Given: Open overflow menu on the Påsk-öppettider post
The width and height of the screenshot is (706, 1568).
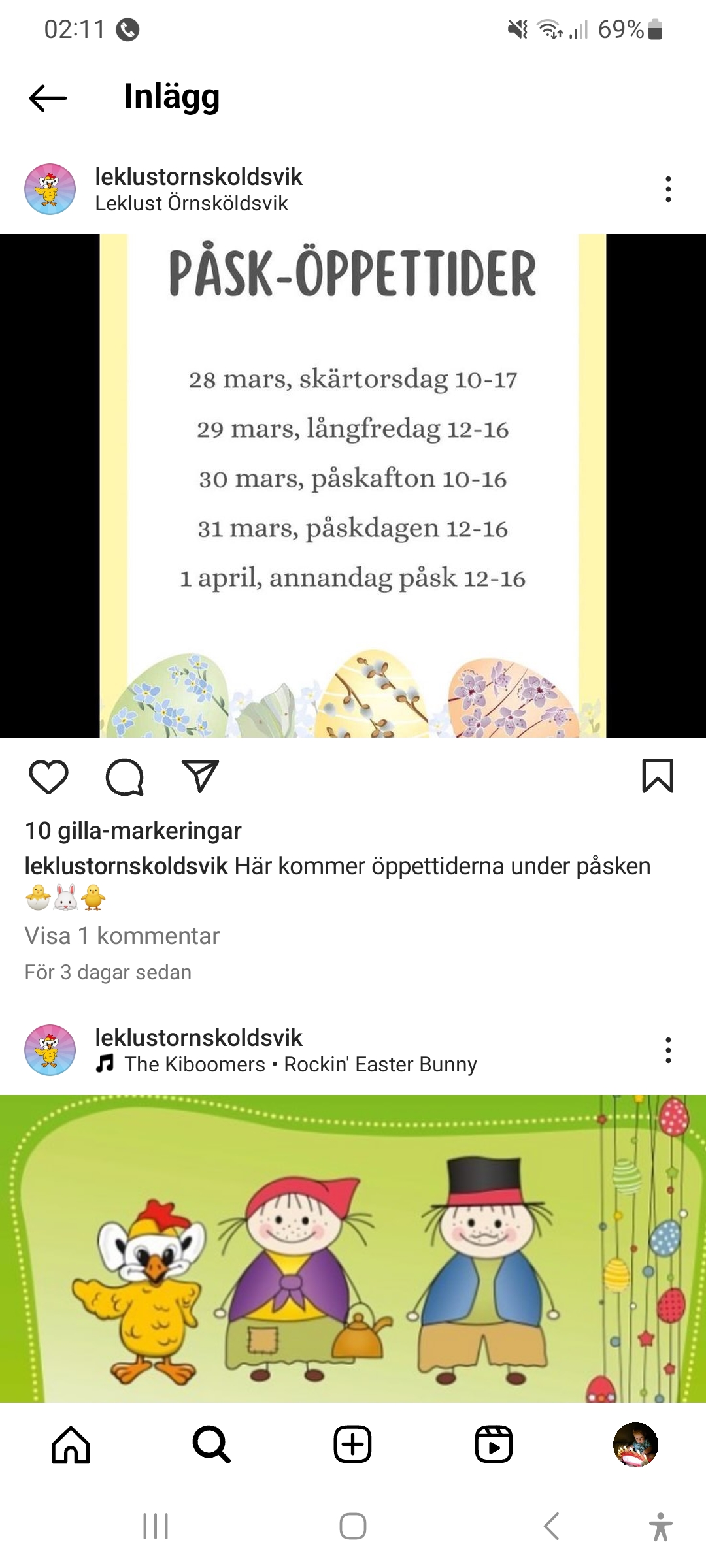Looking at the screenshot, I should point(667,189).
